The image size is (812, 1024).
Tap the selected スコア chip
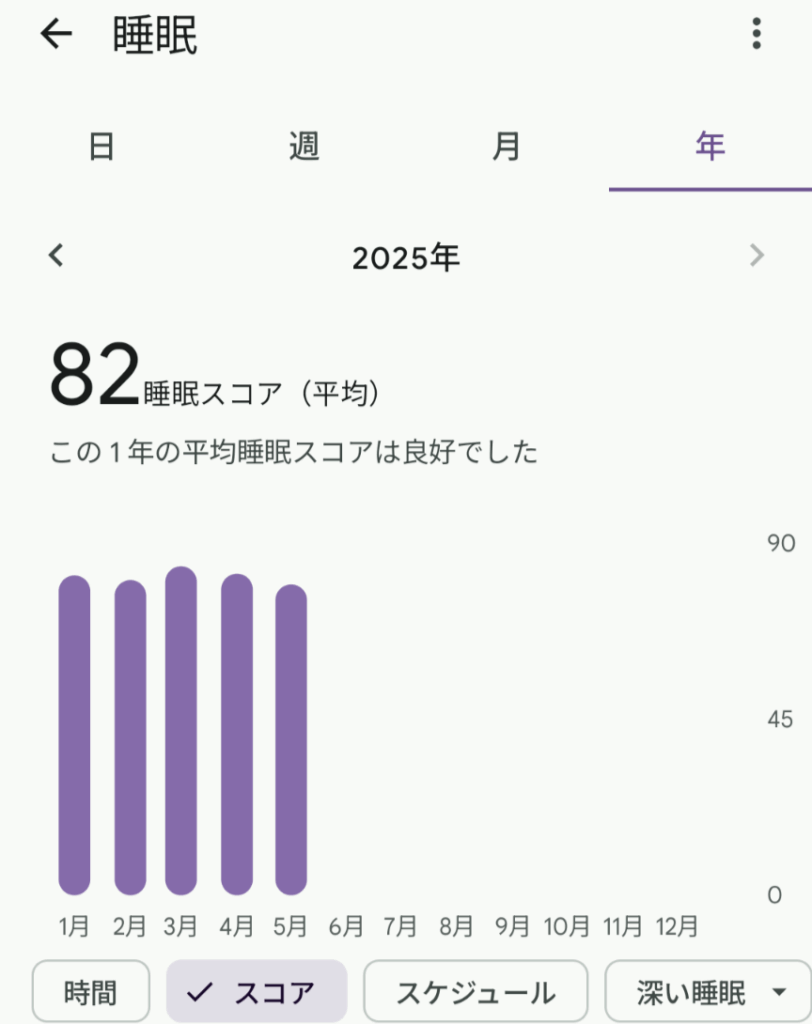257,992
